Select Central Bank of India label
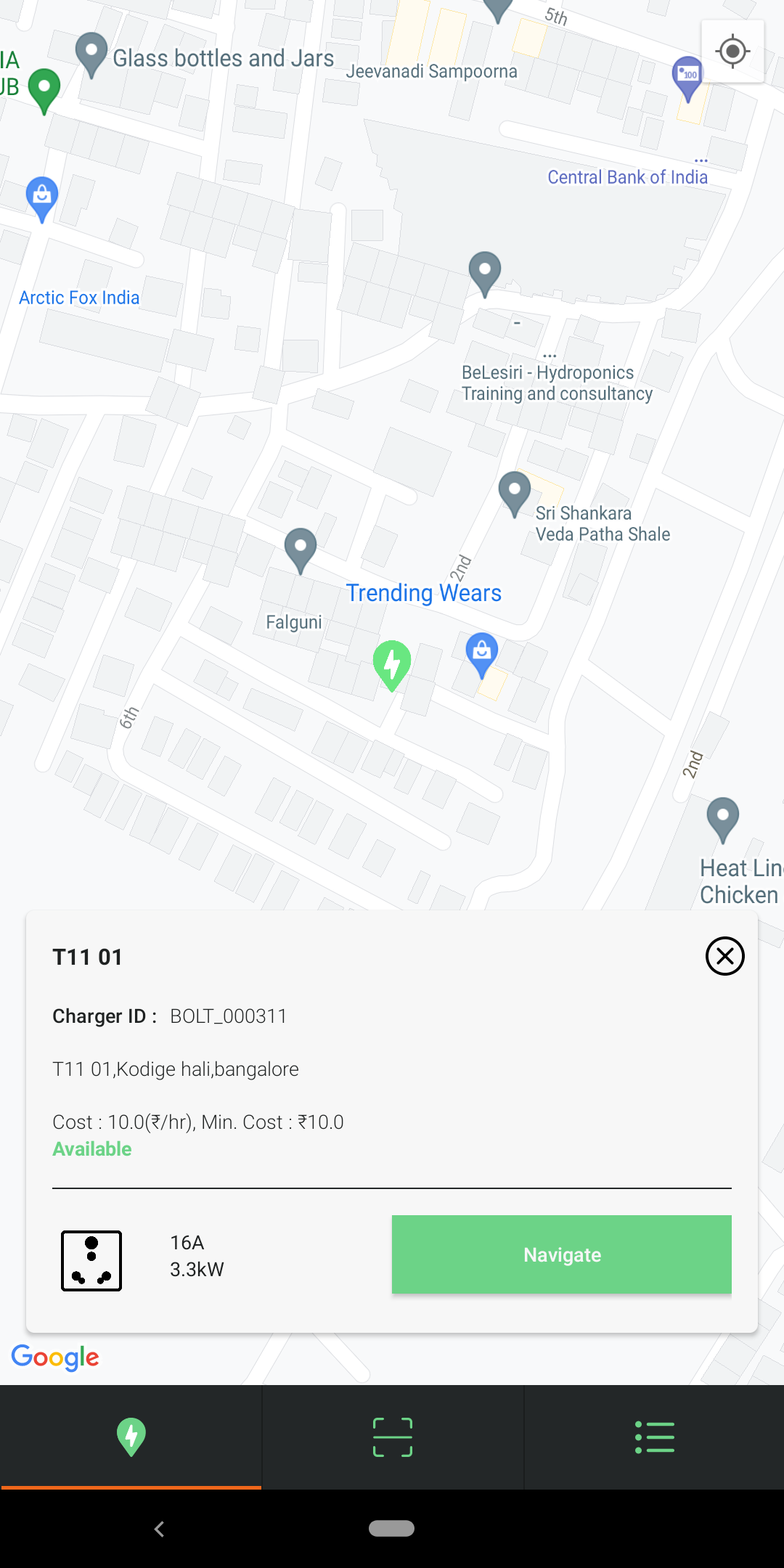Viewport: 784px width, 1568px height. [628, 176]
